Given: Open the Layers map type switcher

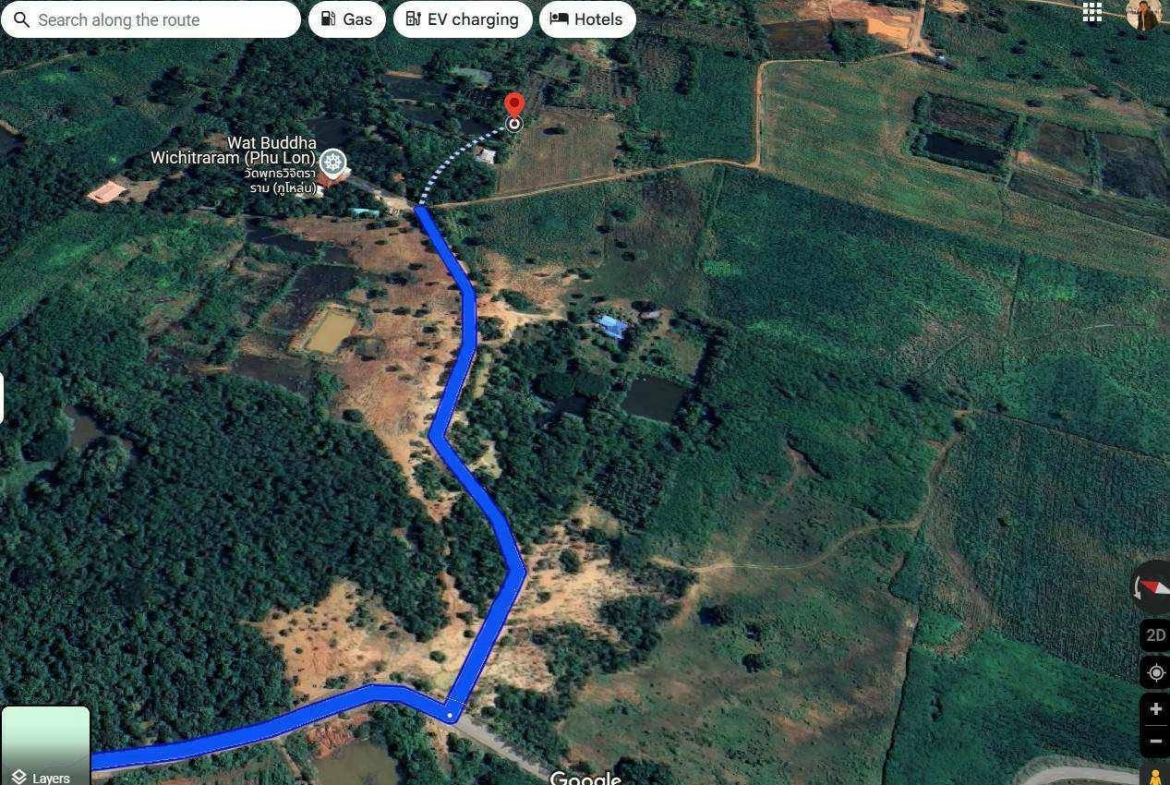Looking at the screenshot, I should pos(45,746).
